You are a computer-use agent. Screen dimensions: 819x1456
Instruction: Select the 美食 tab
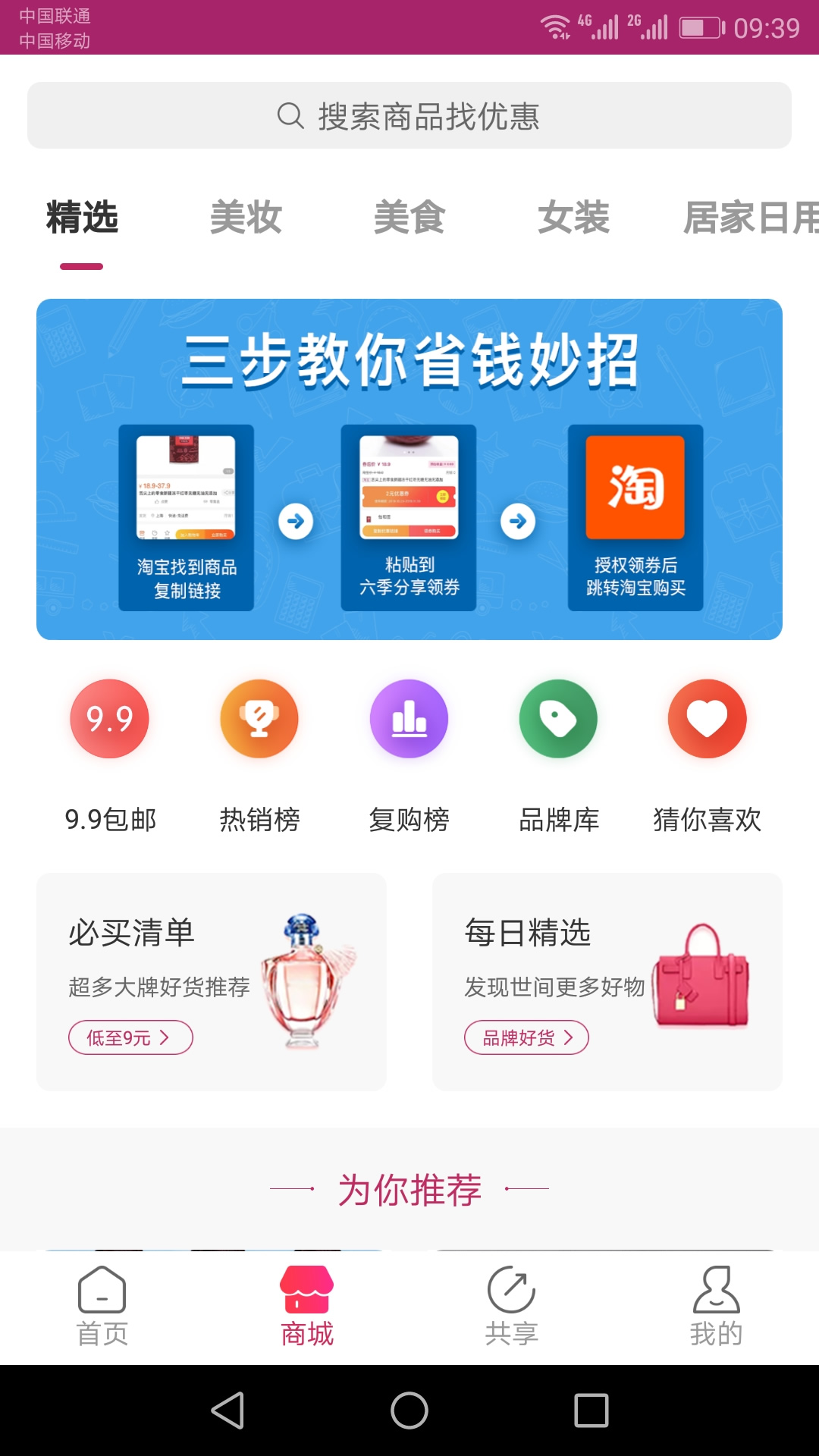[410, 218]
